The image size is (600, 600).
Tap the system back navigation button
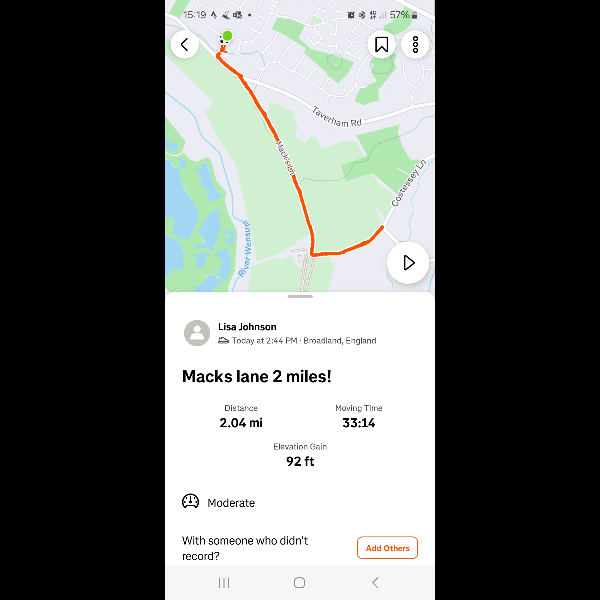(375, 582)
